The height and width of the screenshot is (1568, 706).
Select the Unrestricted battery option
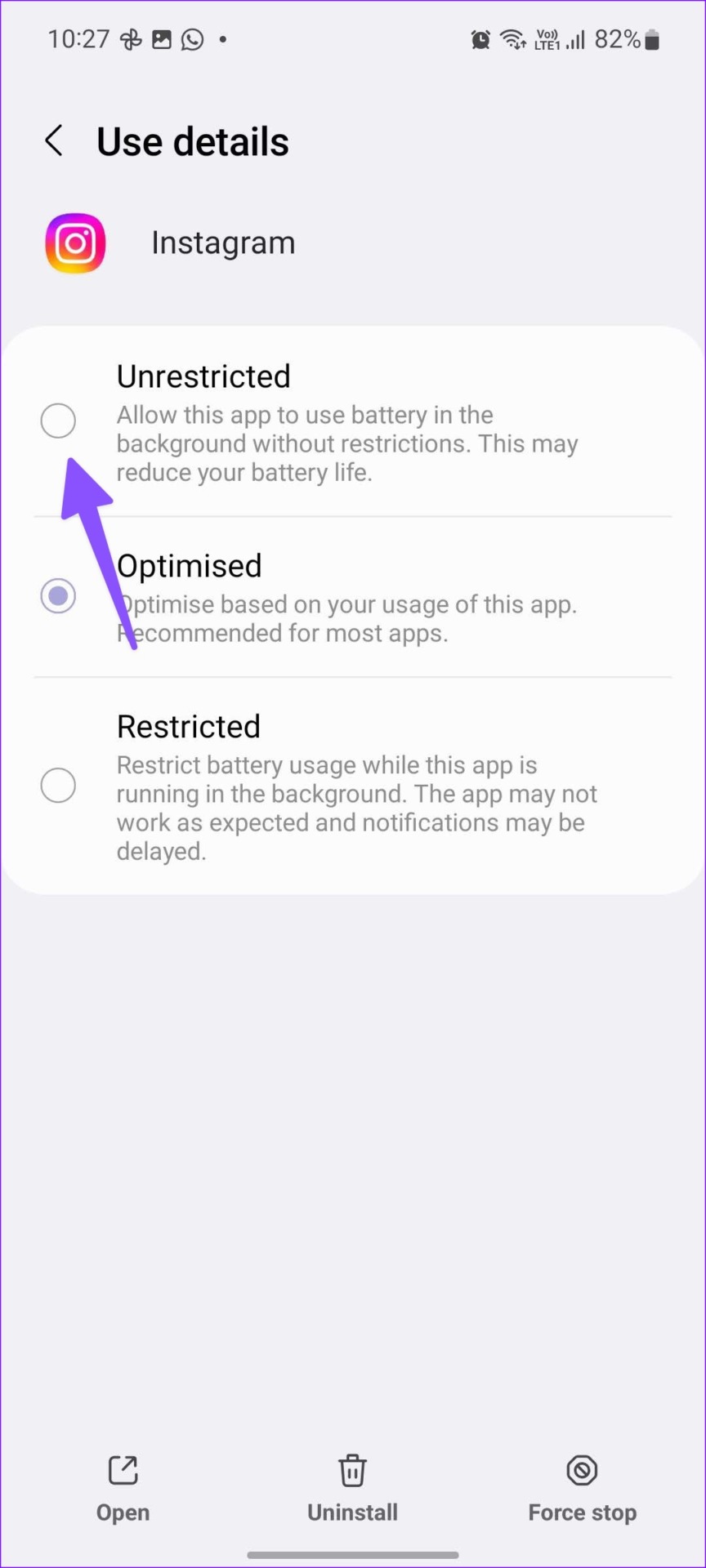(58, 421)
